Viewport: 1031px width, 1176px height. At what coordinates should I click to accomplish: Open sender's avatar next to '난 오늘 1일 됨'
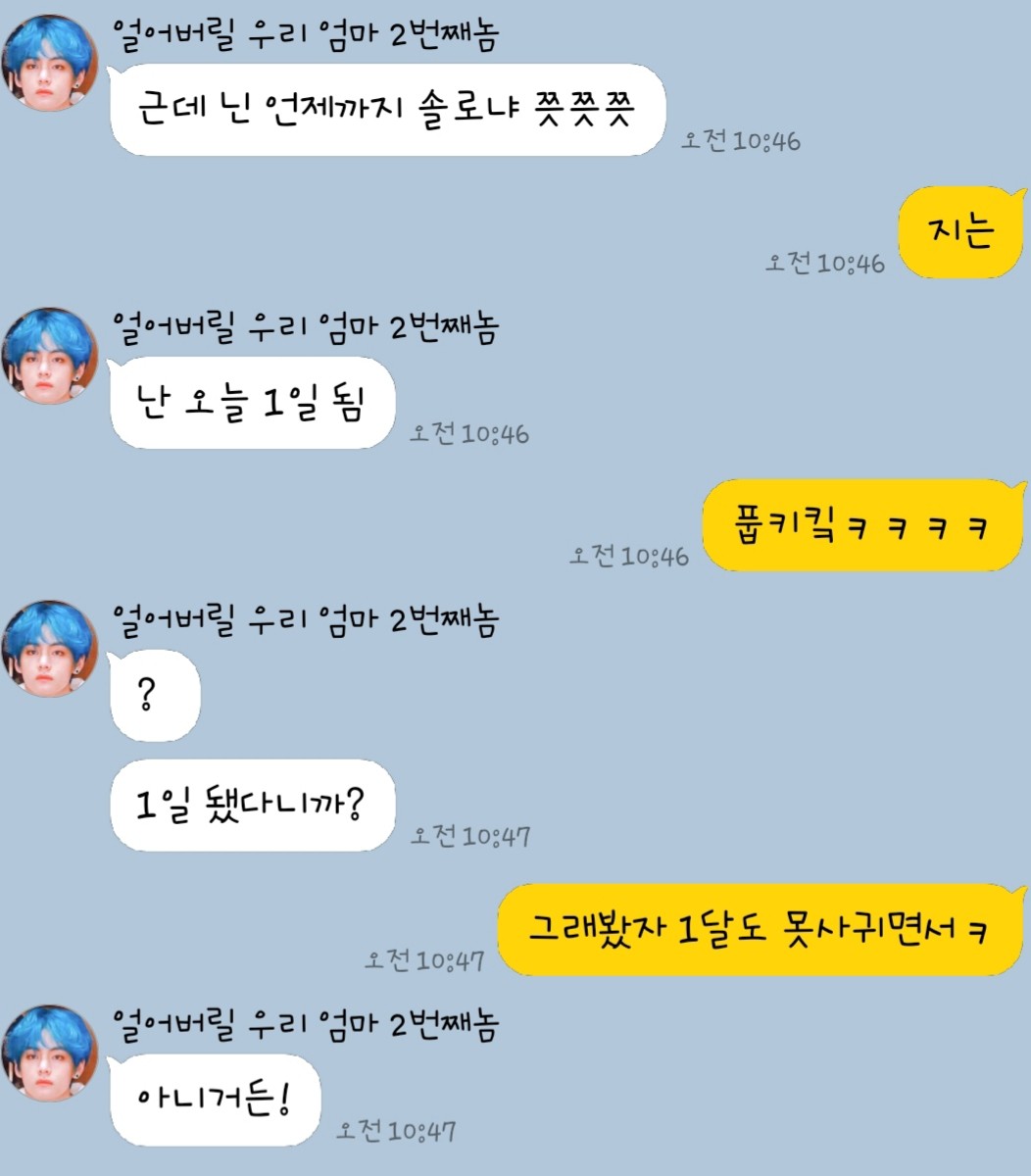[50, 357]
